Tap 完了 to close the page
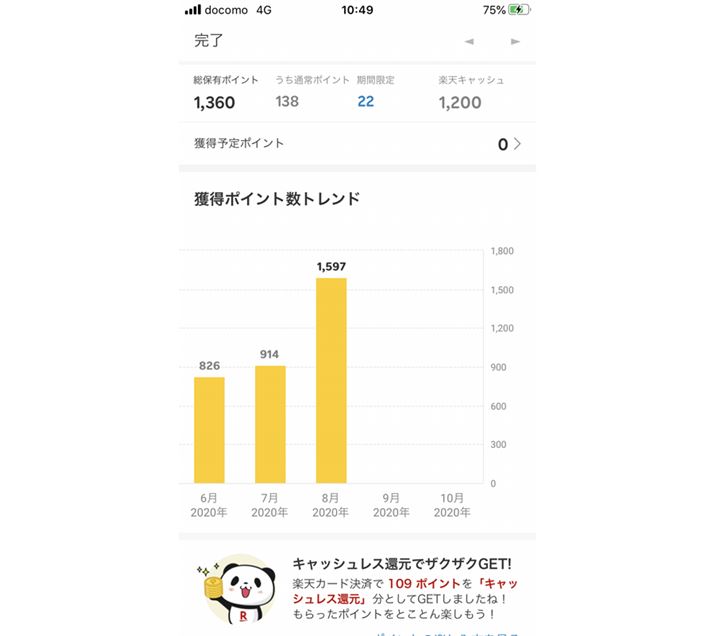Image resolution: width=715 pixels, height=636 pixels. click(209, 41)
